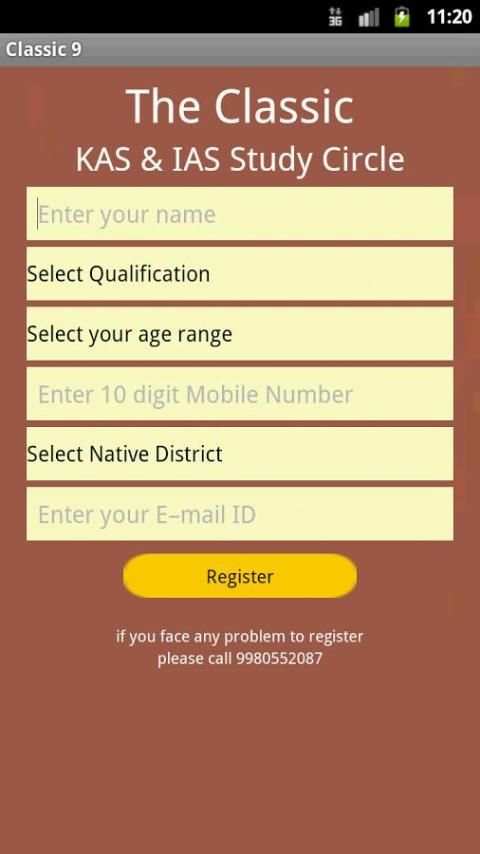The image size is (480, 854).
Task: Open the Select Qualification dropdown
Action: click(240, 273)
